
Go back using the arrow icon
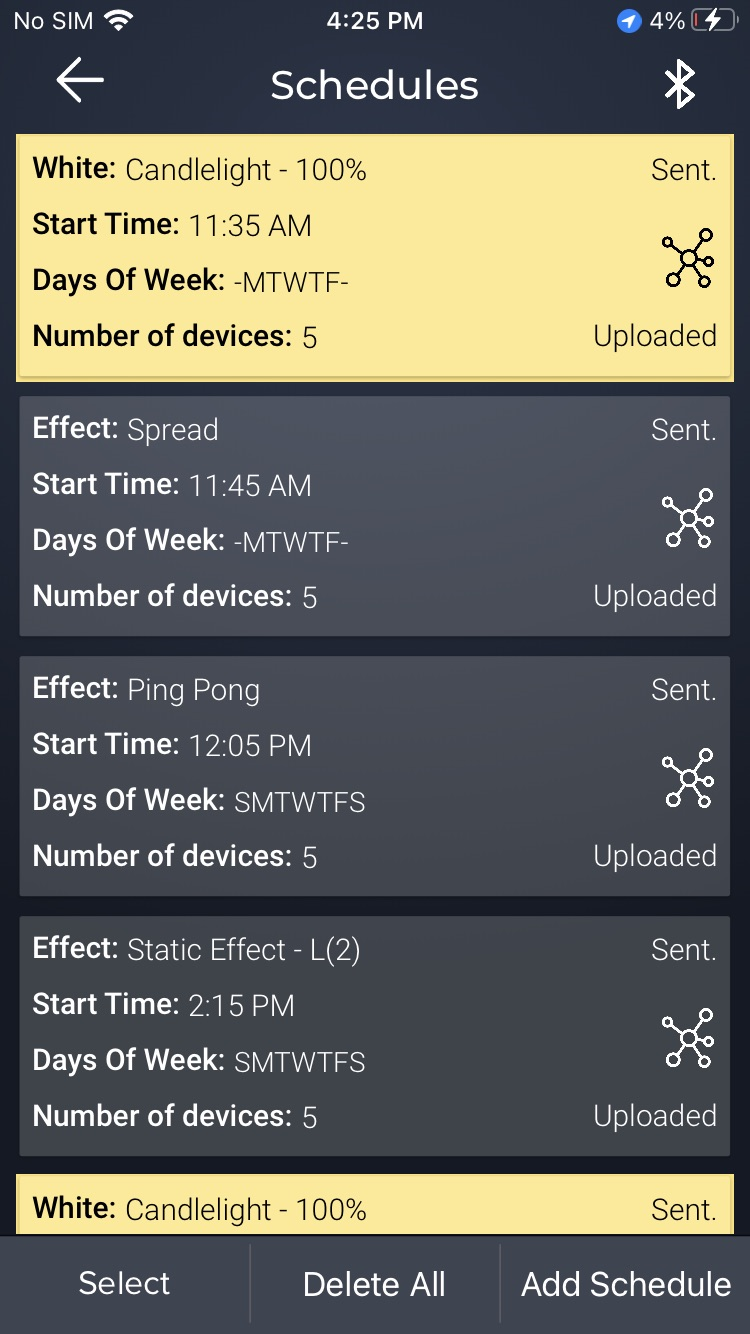click(x=80, y=82)
